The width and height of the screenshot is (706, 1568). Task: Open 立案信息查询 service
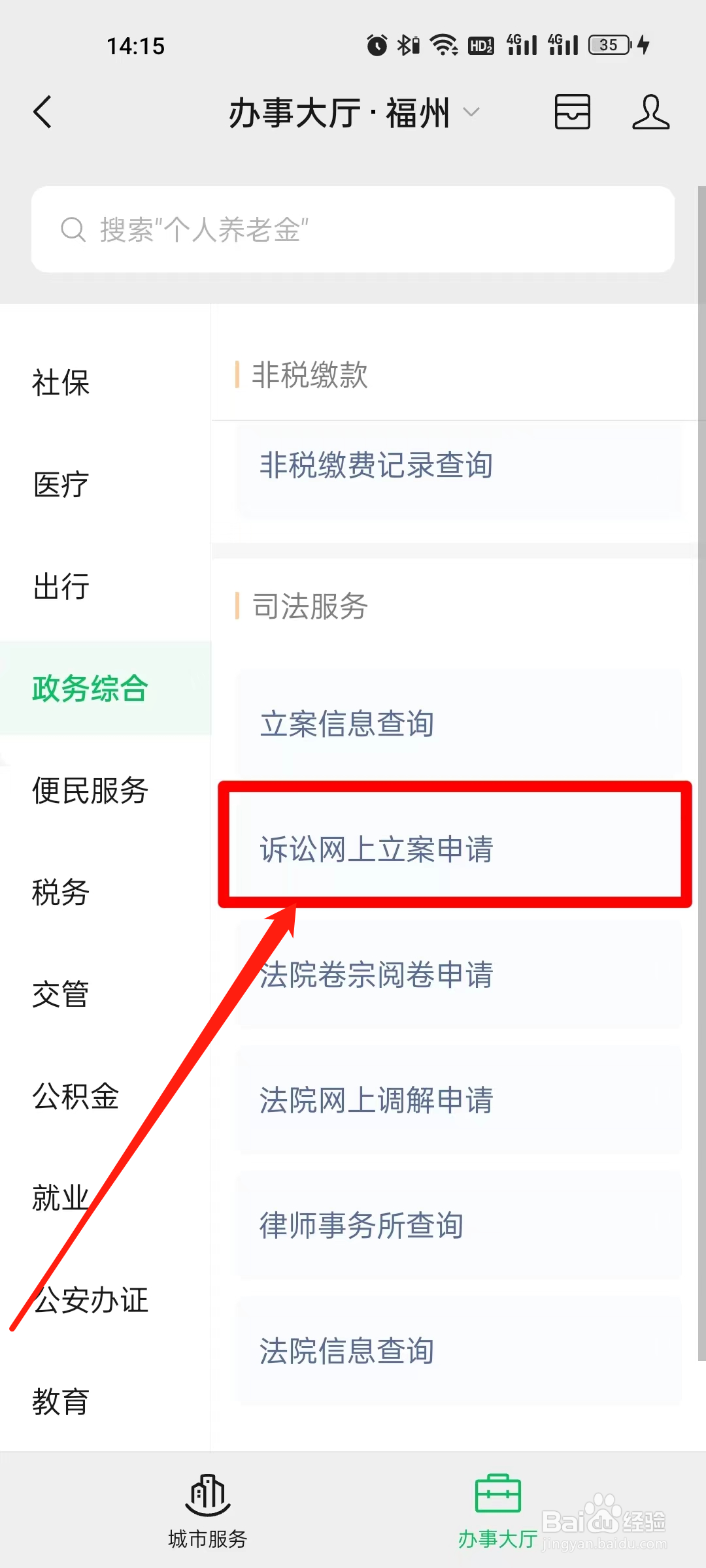[x=348, y=723]
